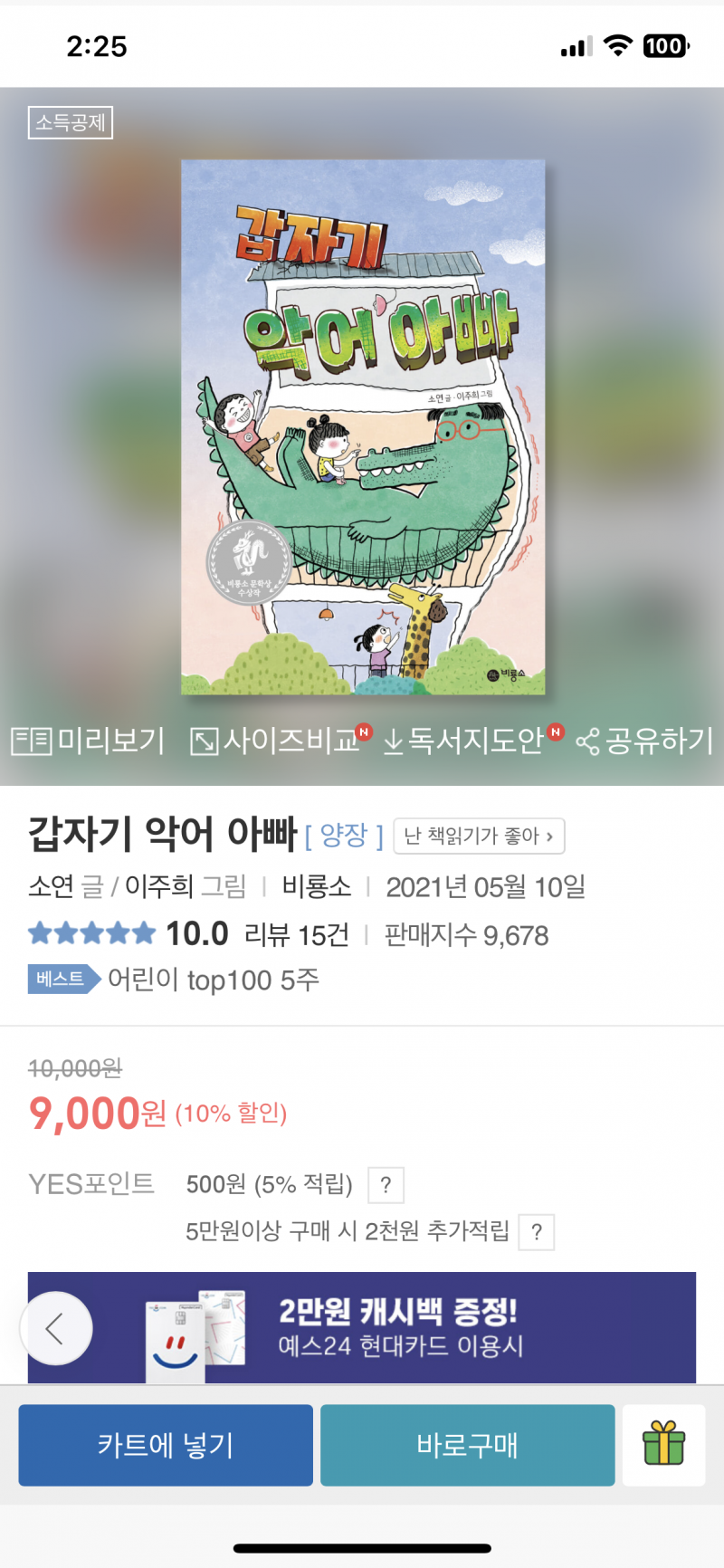Open 어린이 top100 베스트 ranking

(213, 980)
